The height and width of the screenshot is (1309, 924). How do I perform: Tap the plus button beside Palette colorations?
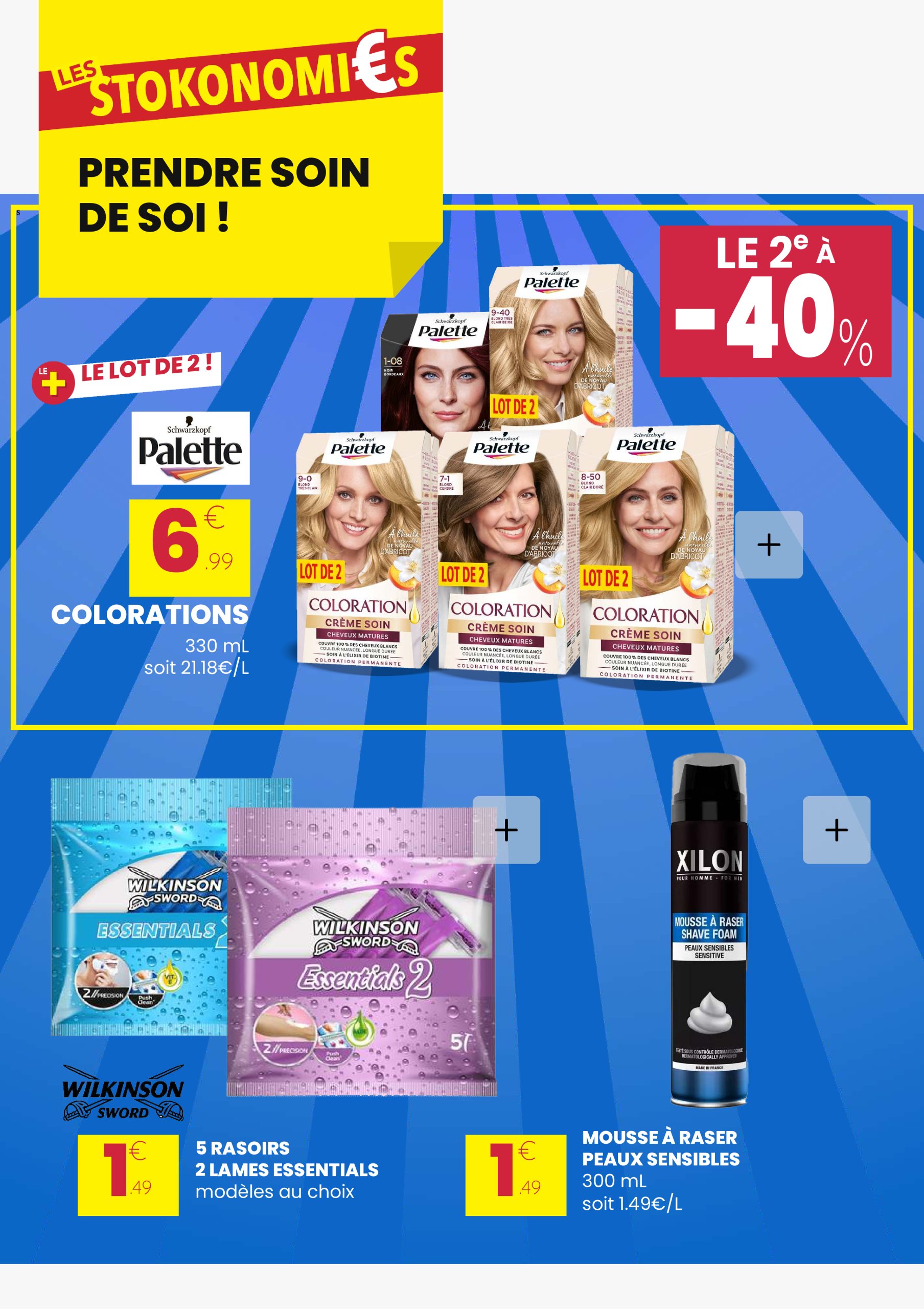(769, 545)
